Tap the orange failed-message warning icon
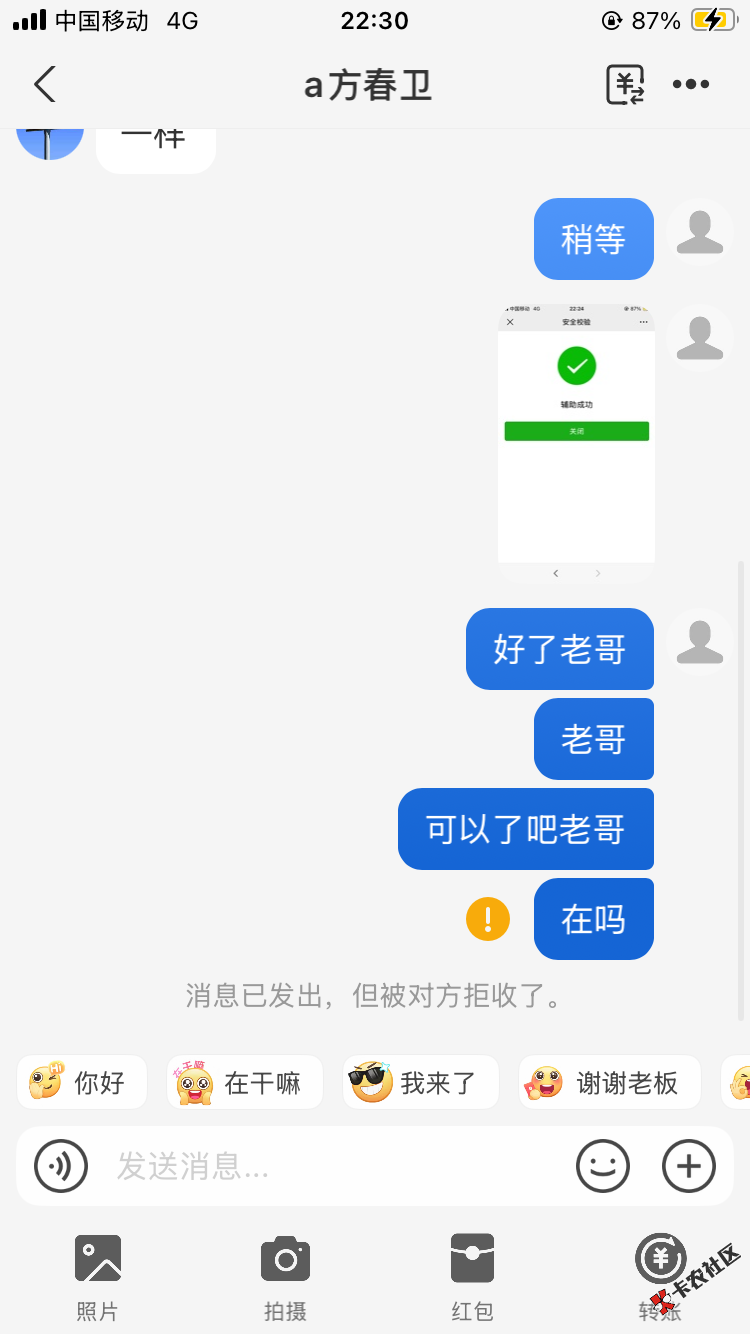Viewport: 750px width, 1334px height. coord(488,919)
